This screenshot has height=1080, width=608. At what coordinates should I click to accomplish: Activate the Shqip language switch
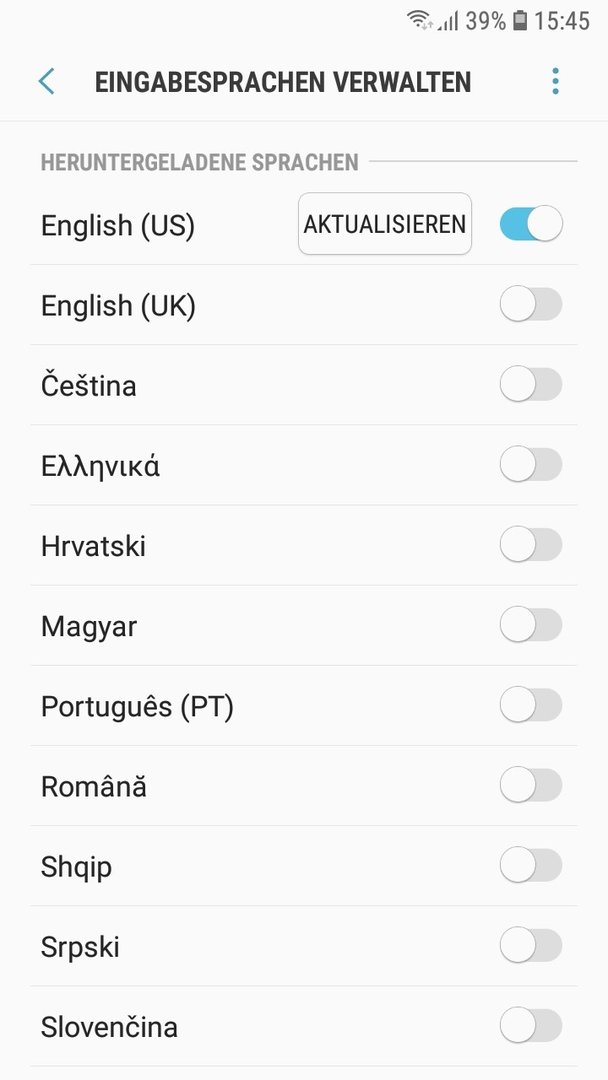click(x=531, y=866)
